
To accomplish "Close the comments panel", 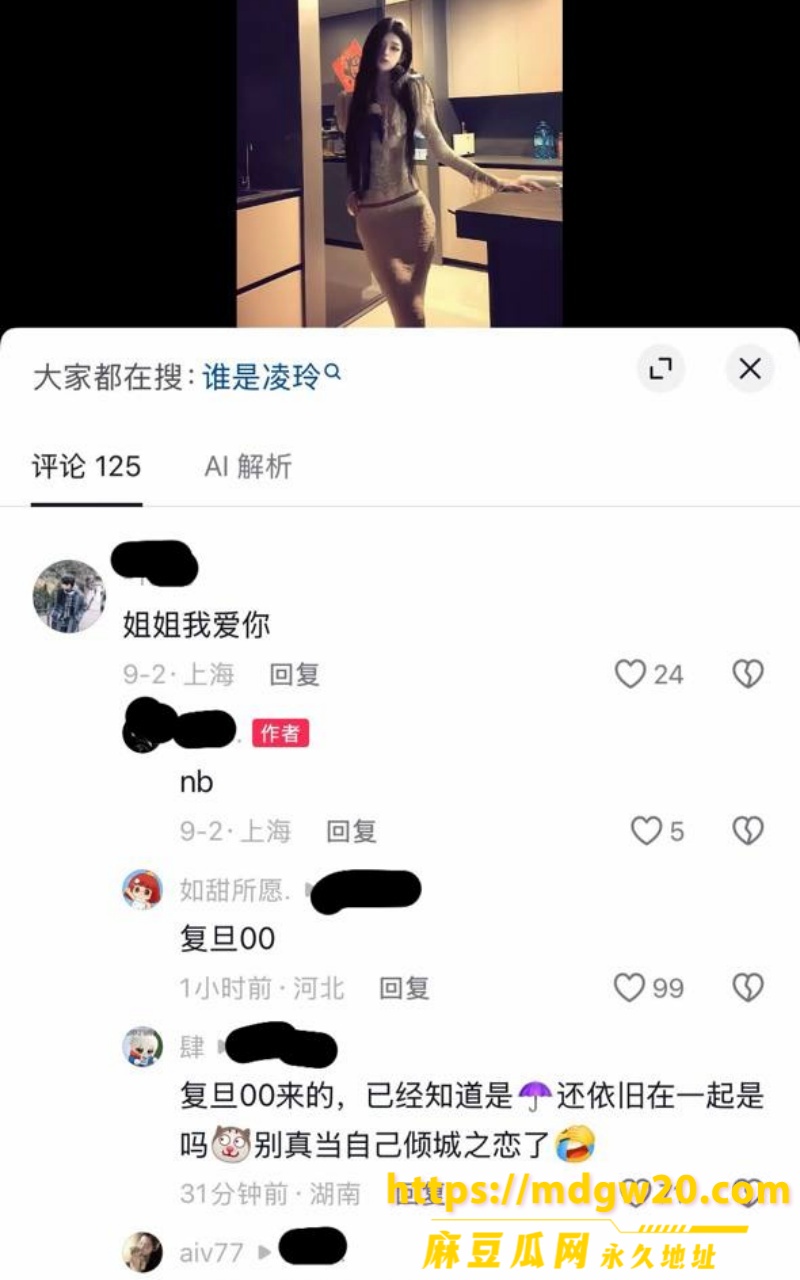I will pos(749,369).
